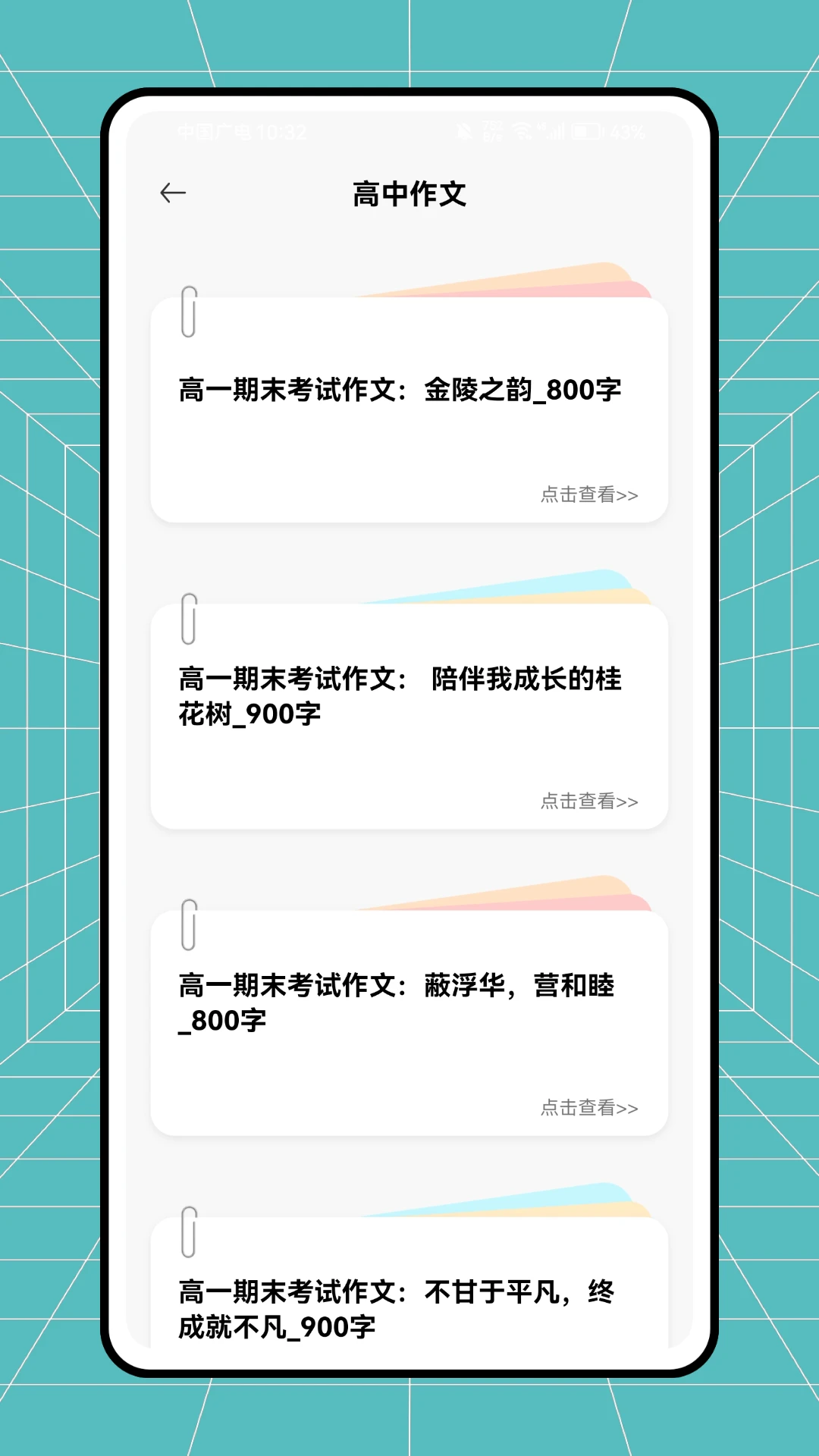Click 点击查看 on the 桂花树 essay
Screen dimensions: 819x1456
[x=588, y=802]
